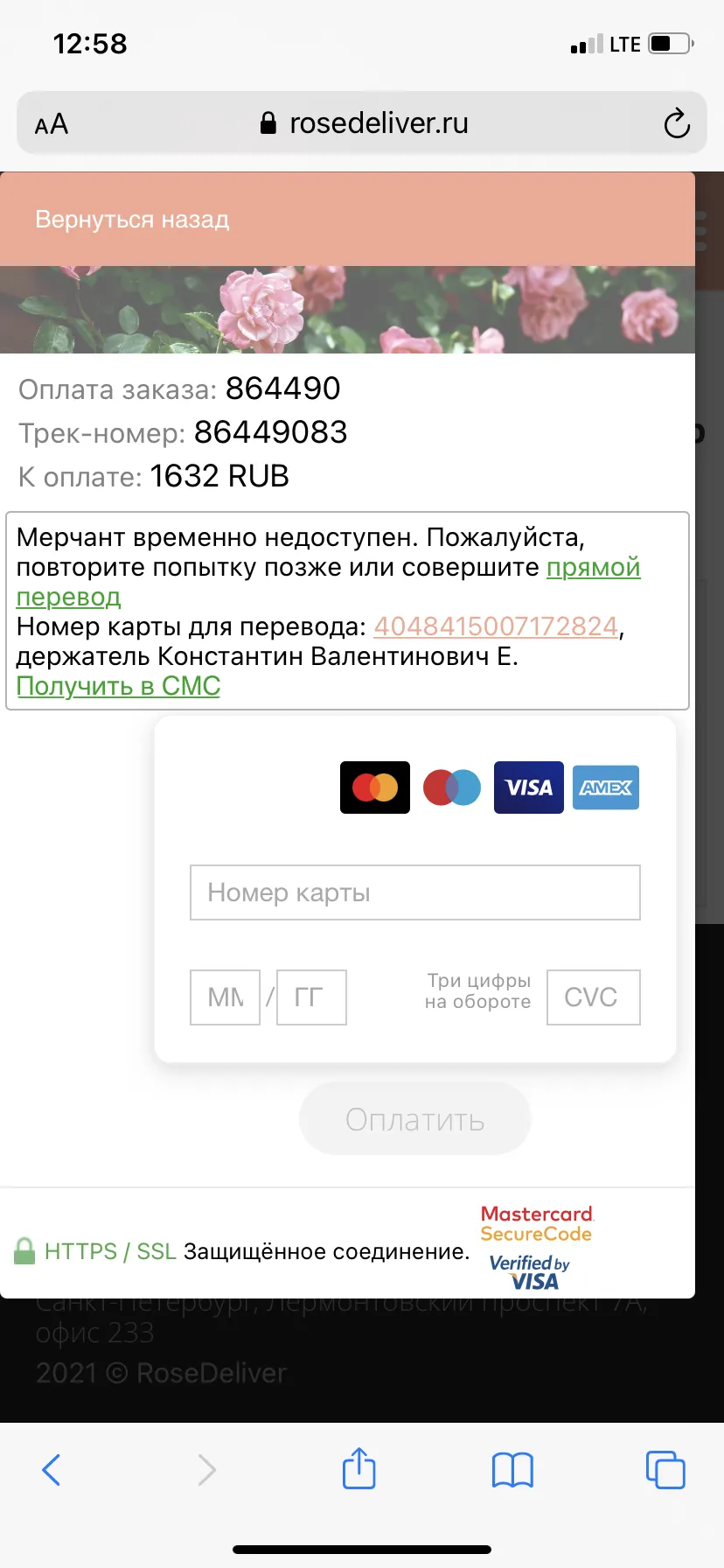Focus the CVC code field

point(594,997)
